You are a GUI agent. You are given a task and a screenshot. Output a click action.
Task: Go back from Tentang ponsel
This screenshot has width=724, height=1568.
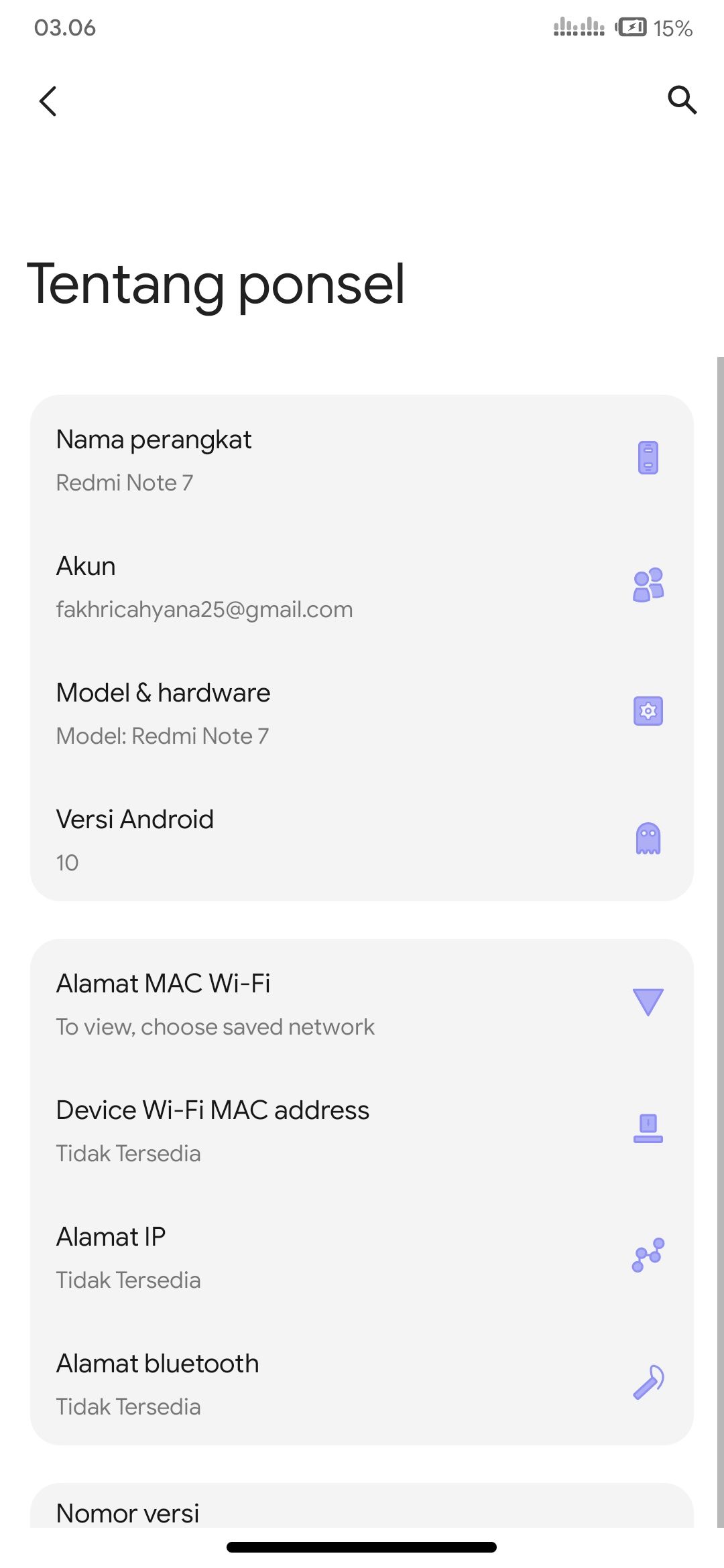[x=48, y=101]
